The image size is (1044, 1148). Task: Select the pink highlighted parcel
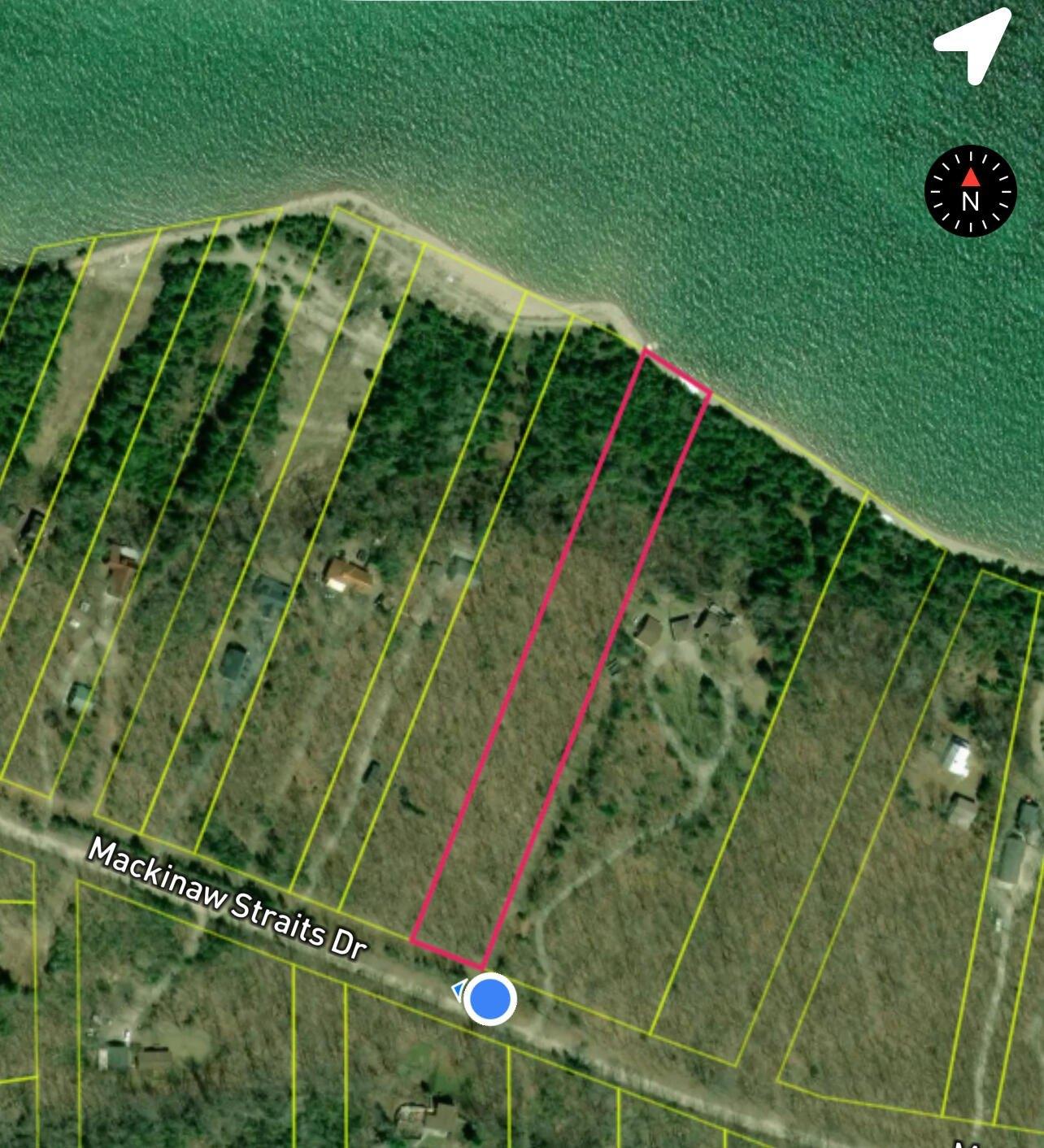tap(561, 659)
